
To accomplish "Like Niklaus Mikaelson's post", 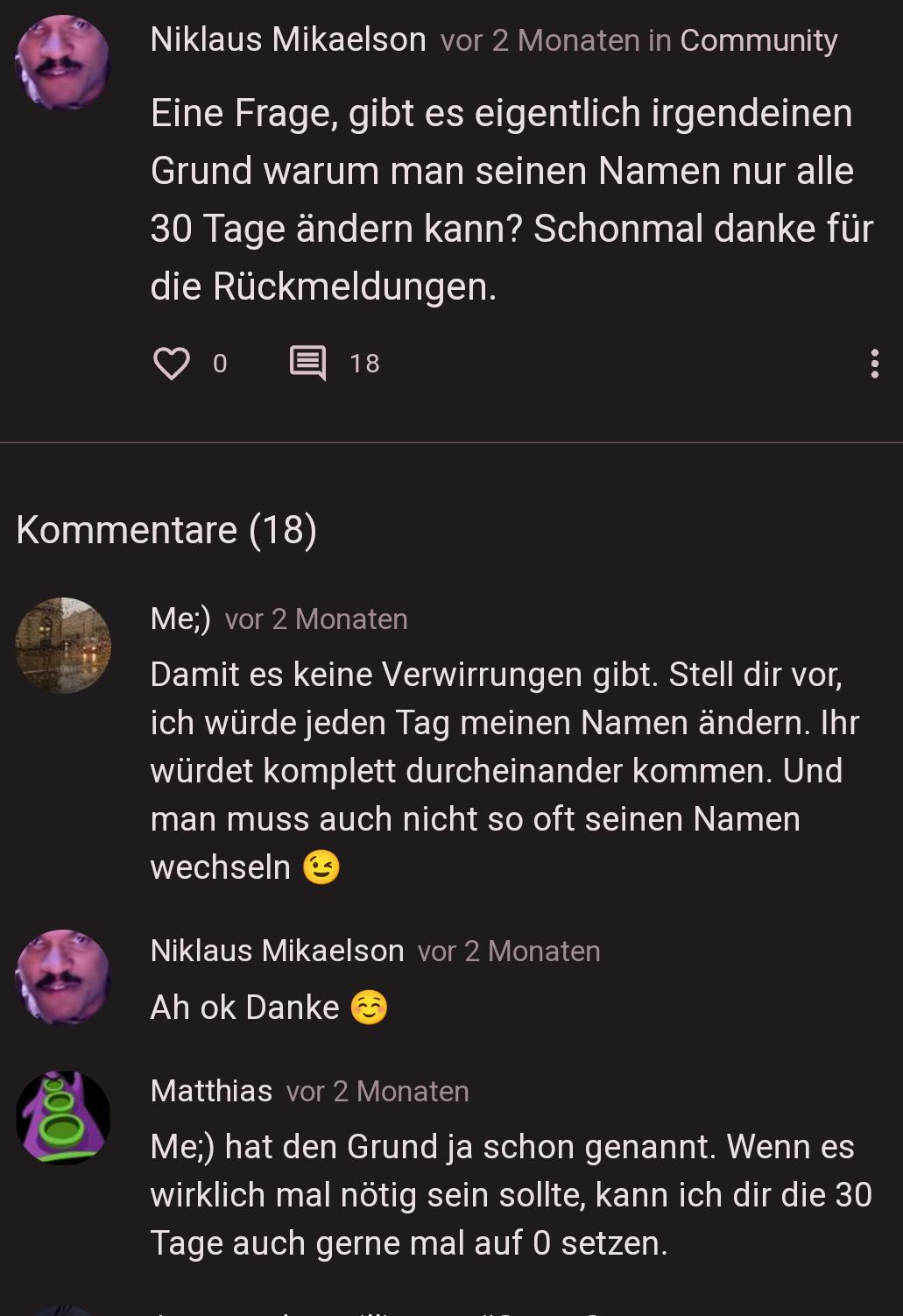I will [172, 363].
